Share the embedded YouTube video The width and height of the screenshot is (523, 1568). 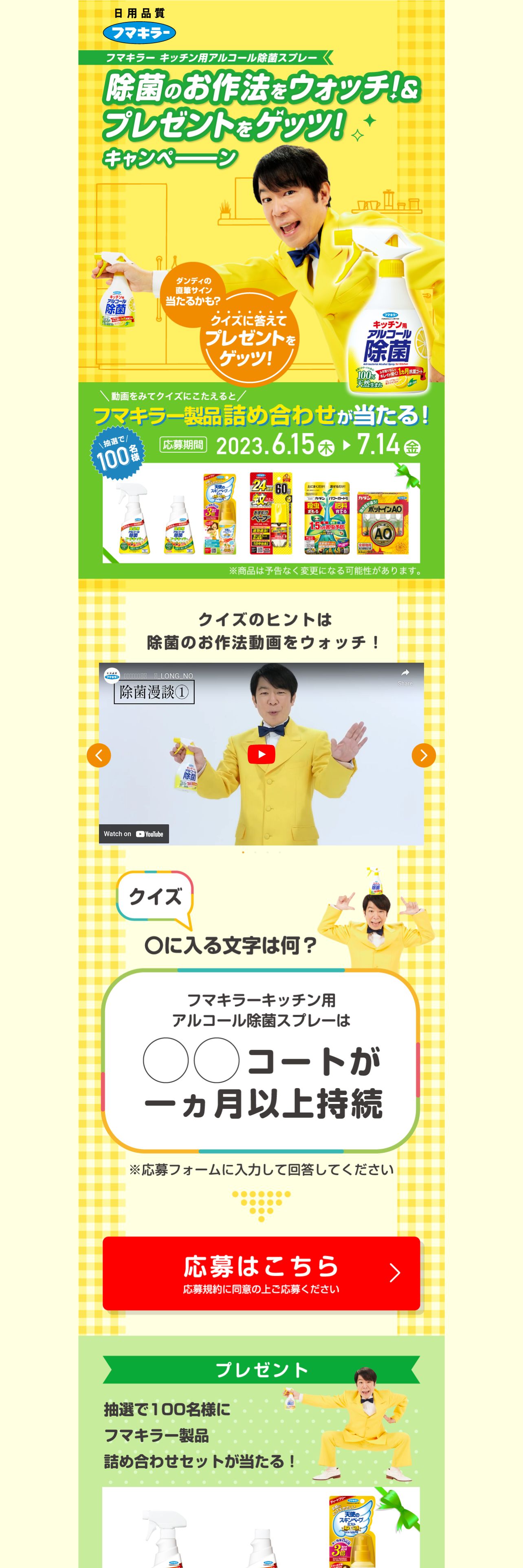tap(405, 676)
